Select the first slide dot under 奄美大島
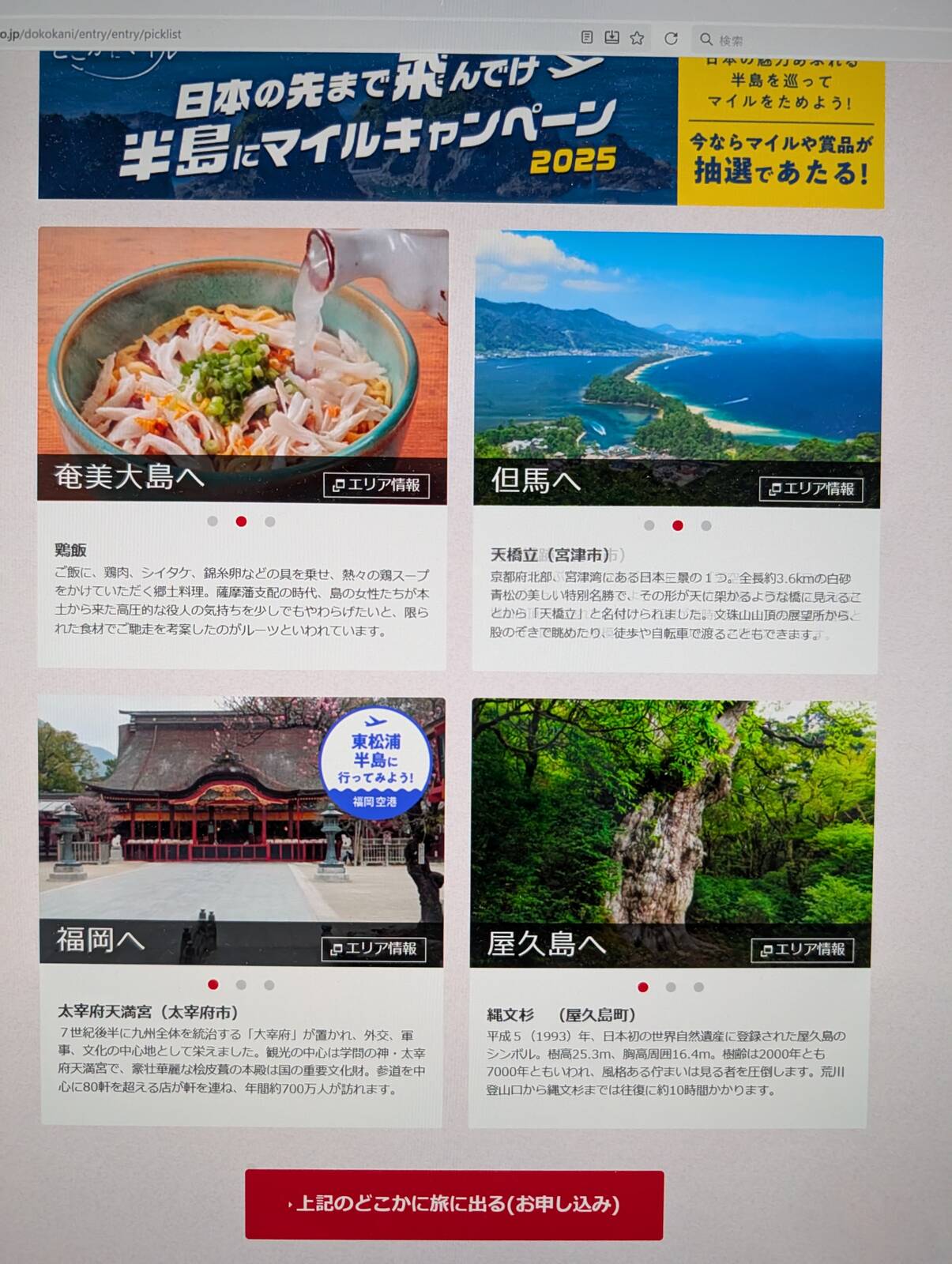 pyautogui.click(x=213, y=521)
